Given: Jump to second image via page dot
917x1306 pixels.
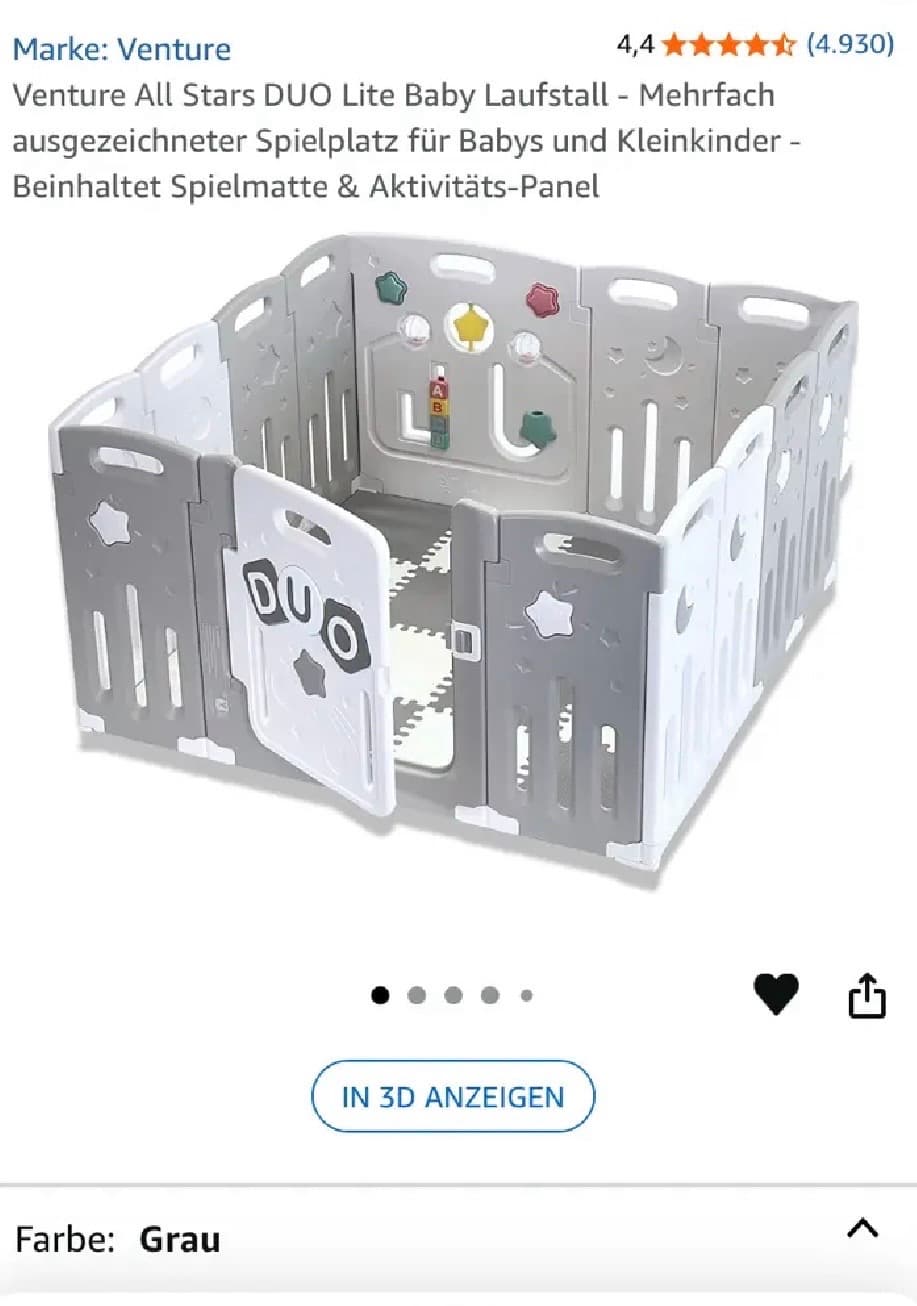Looking at the screenshot, I should pos(417,995).
